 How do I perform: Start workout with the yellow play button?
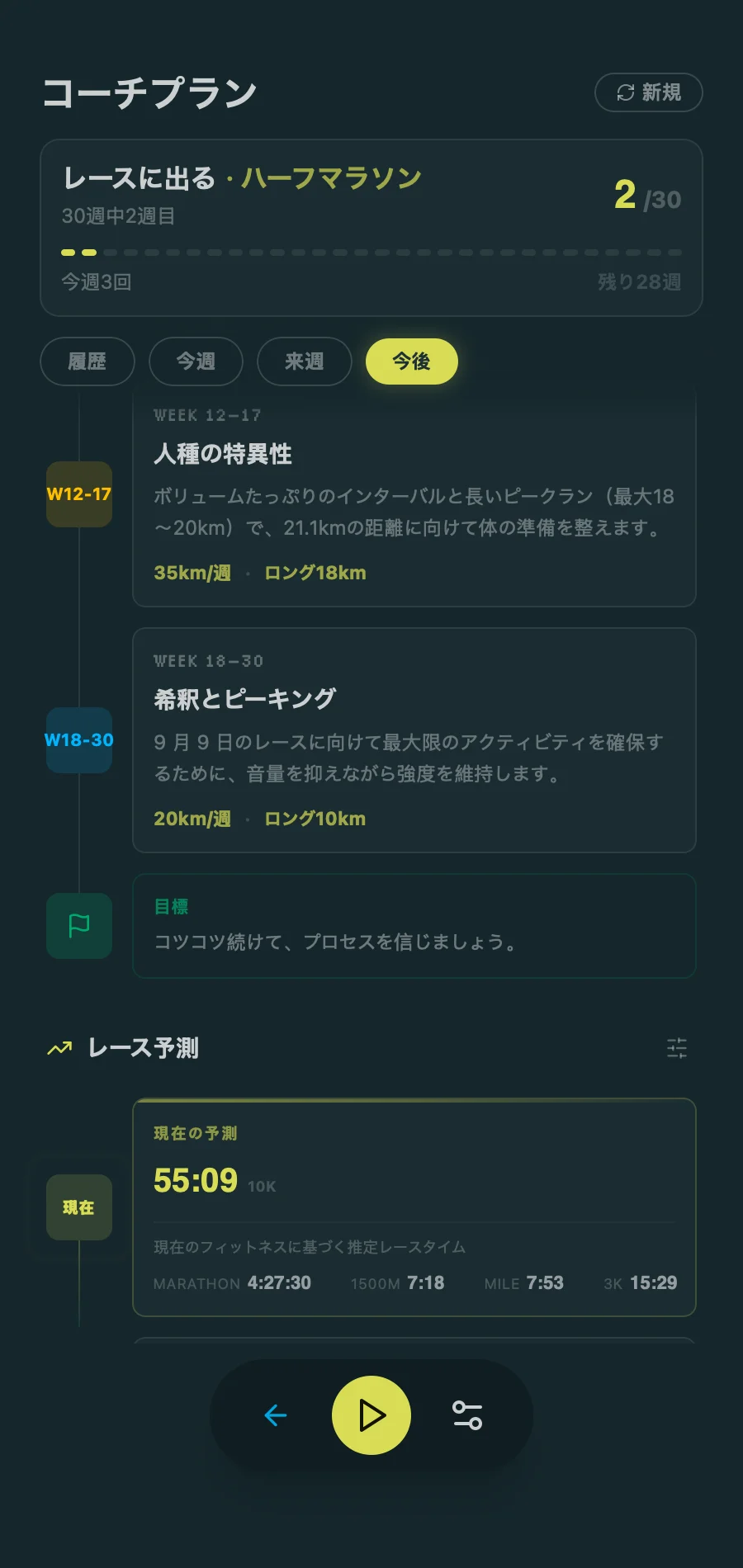click(x=371, y=1415)
